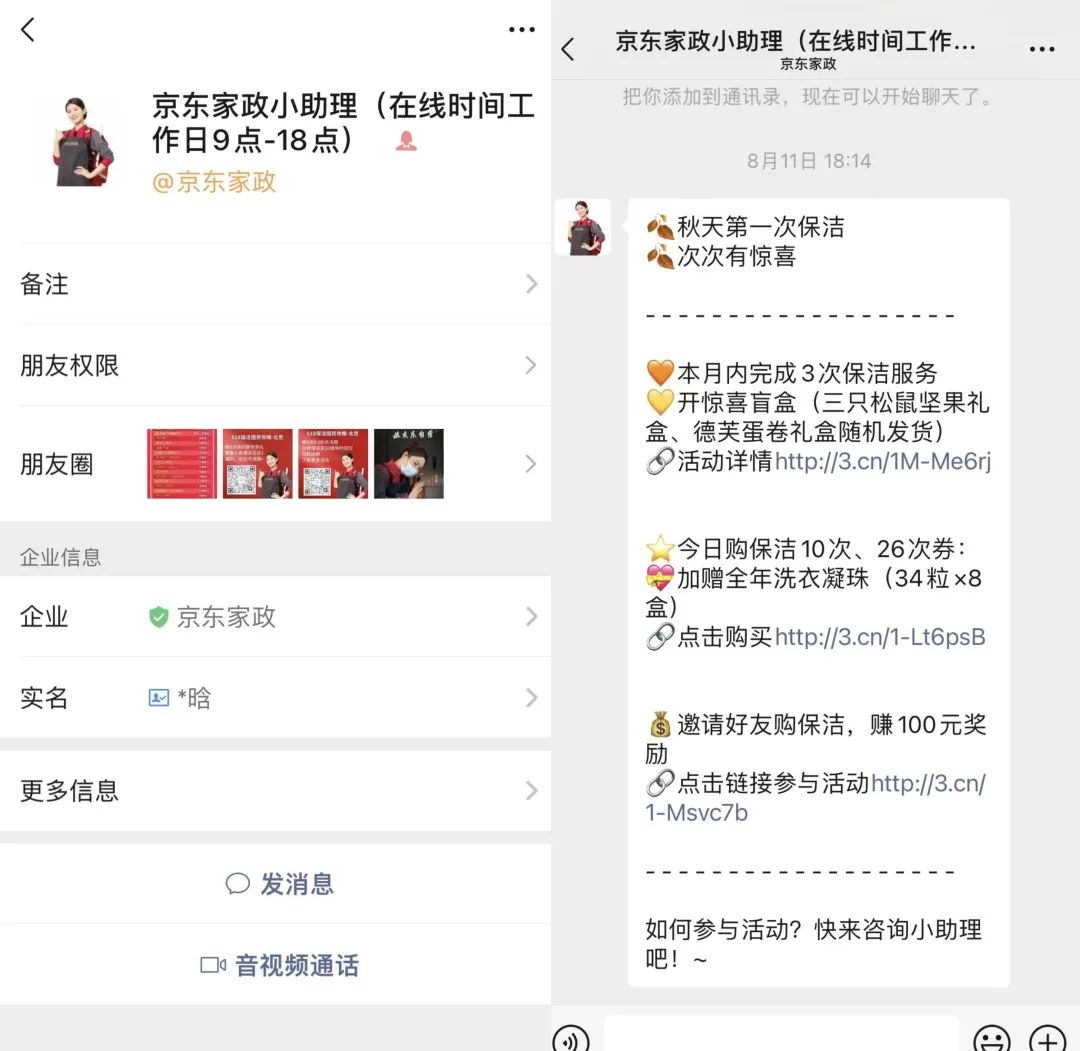The width and height of the screenshot is (1080, 1051).
Task: Start 音视频通话 with the contact
Action: click(x=280, y=965)
